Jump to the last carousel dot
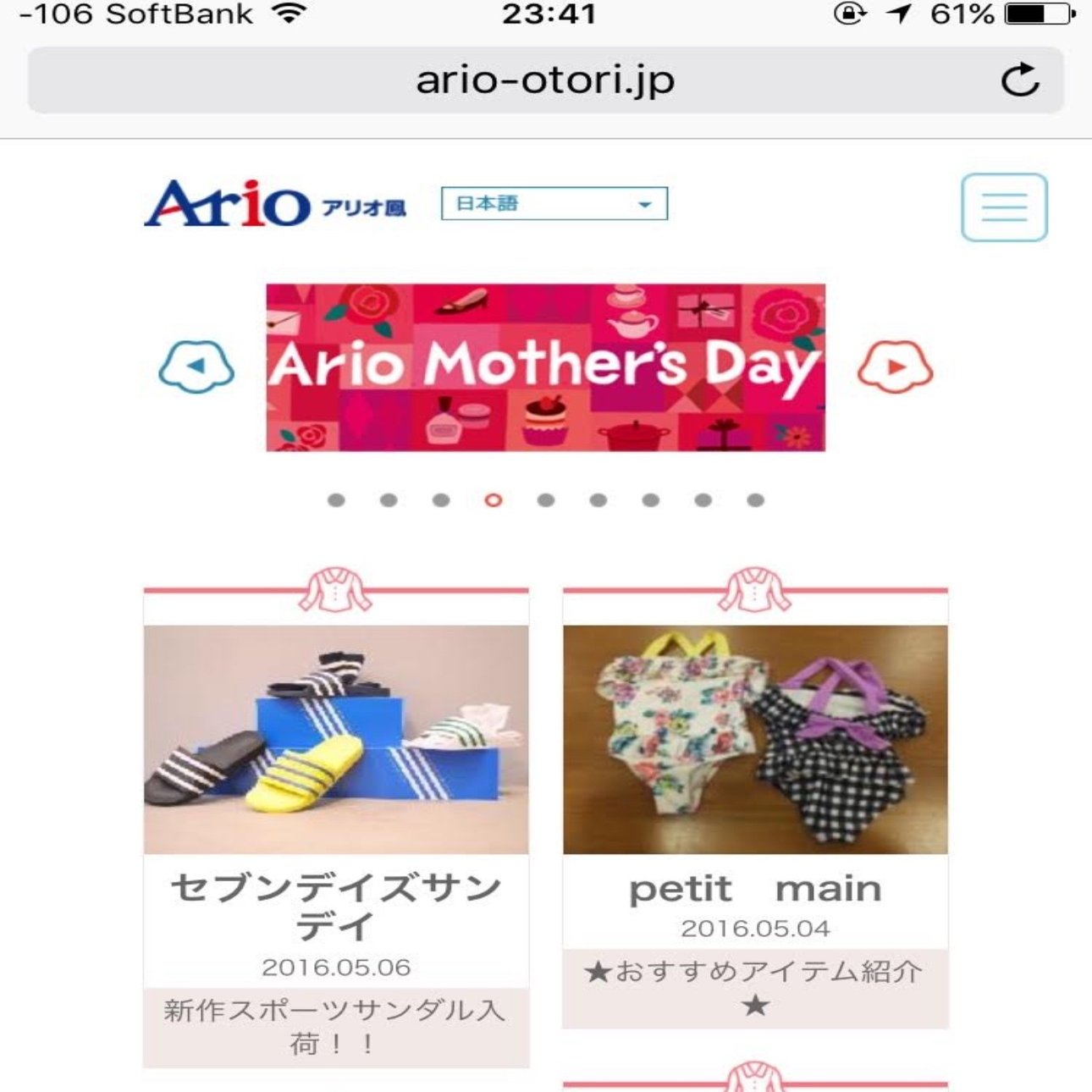Screen dimensions: 1092x1092 [x=756, y=500]
